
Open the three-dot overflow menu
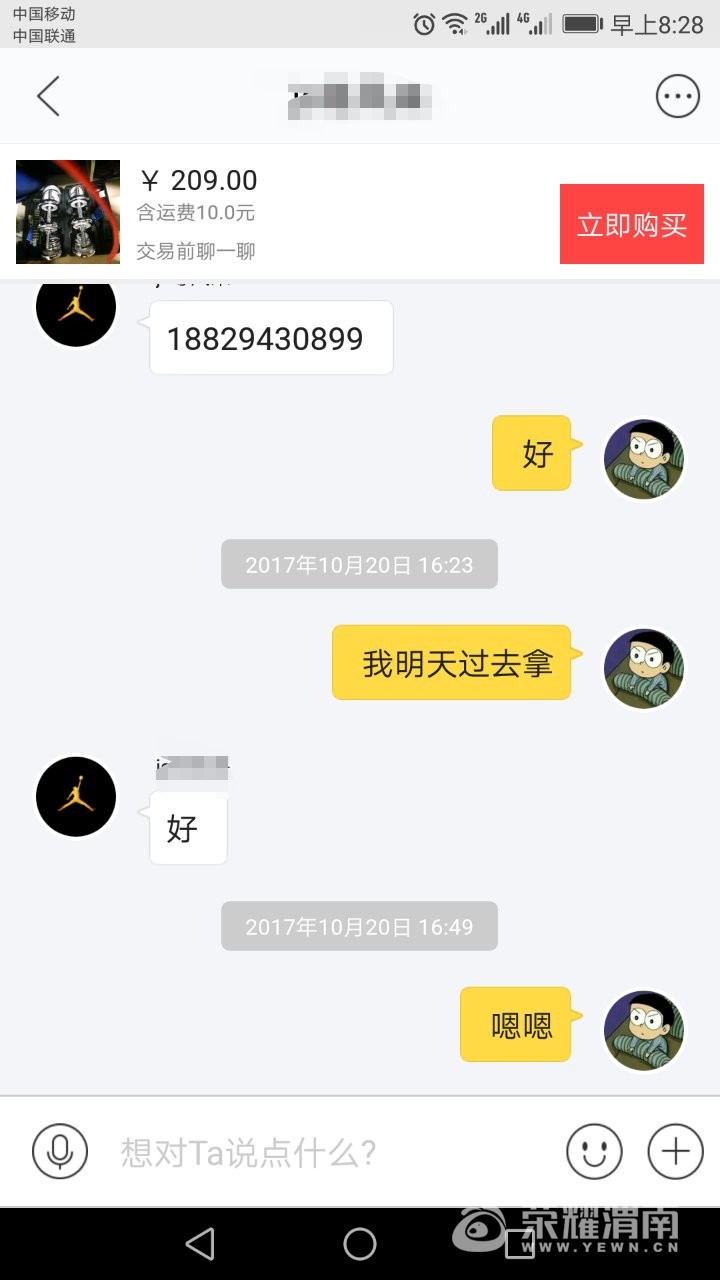(677, 96)
